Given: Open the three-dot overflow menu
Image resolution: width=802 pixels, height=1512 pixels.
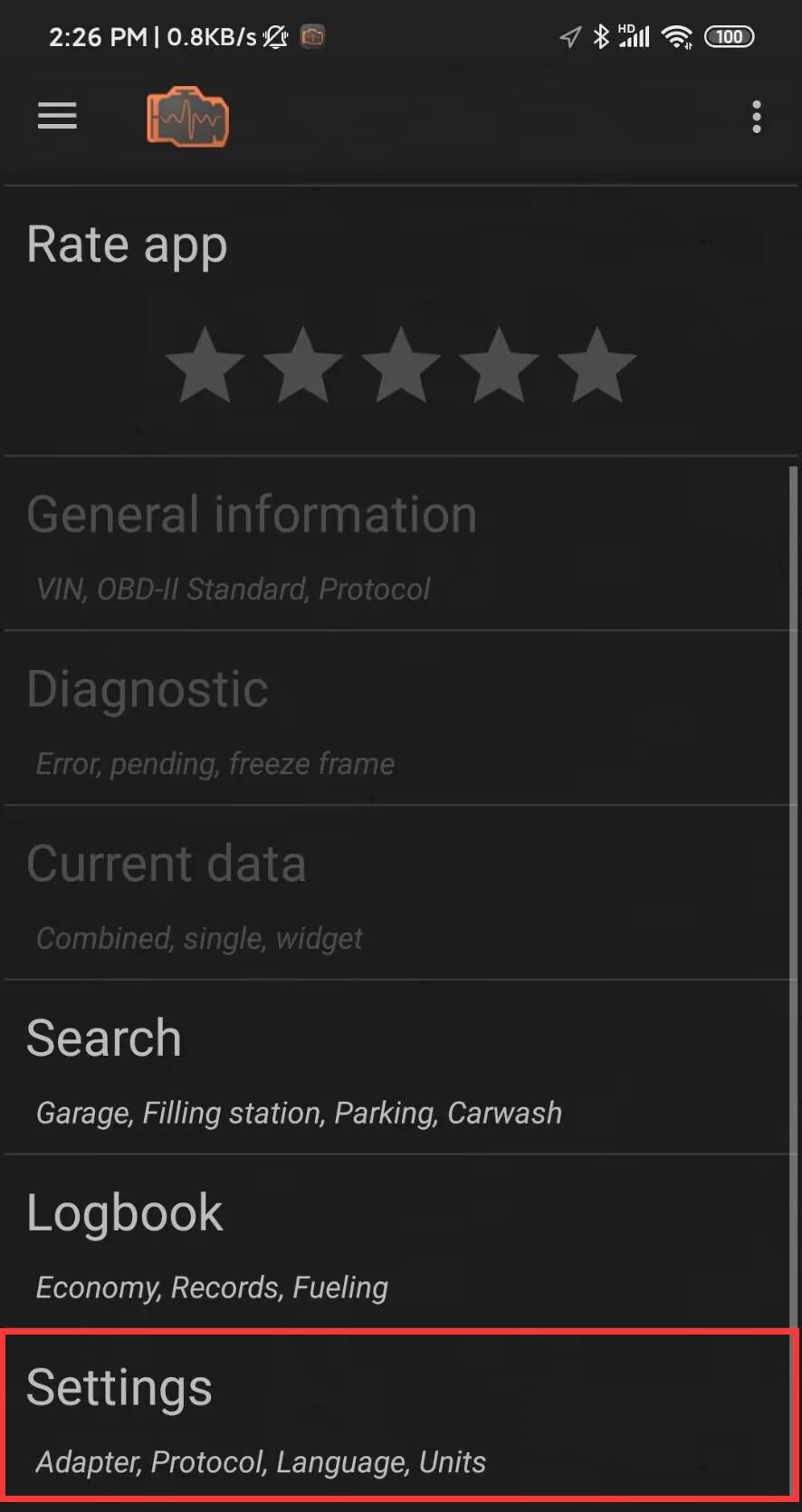Looking at the screenshot, I should (756, 116).
